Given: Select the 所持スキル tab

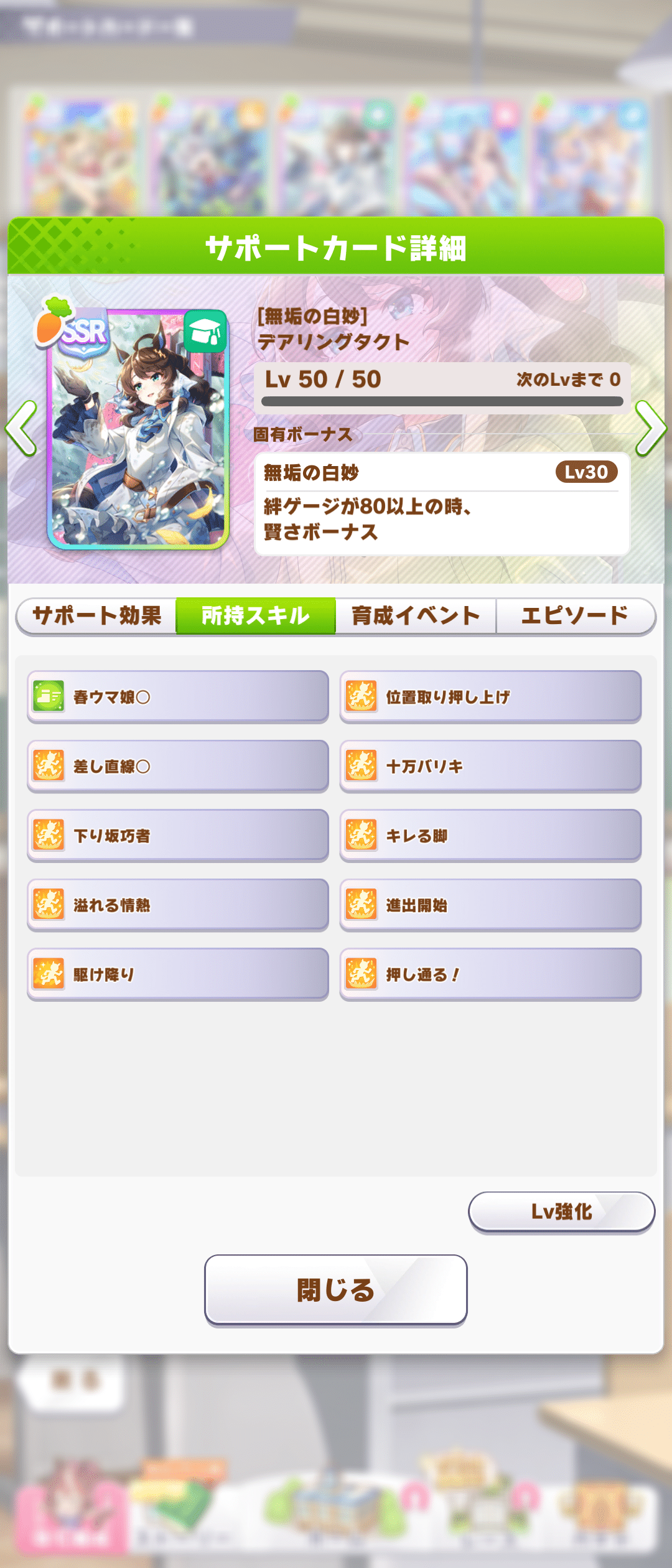Looking at the screenshot, I should (x=256, y=616).
